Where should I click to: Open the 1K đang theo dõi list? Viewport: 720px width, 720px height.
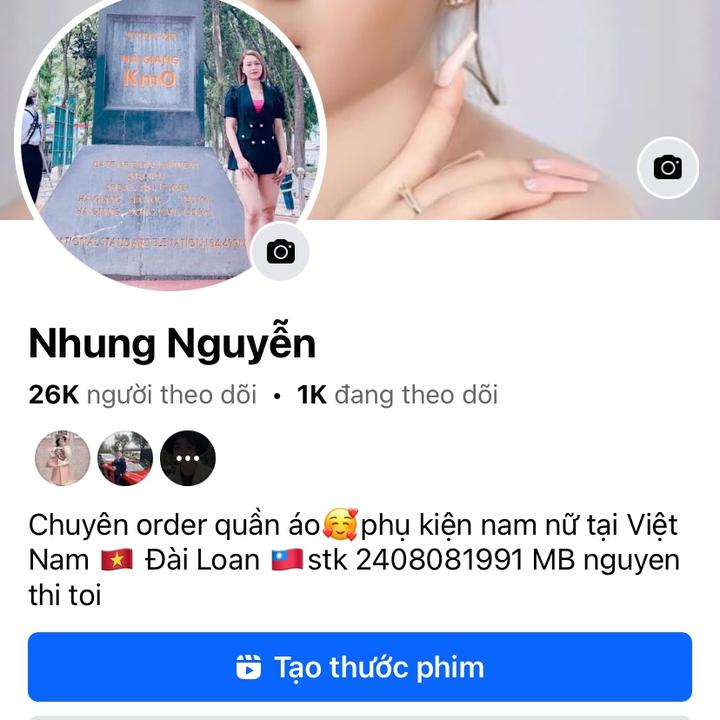point(398,395)
